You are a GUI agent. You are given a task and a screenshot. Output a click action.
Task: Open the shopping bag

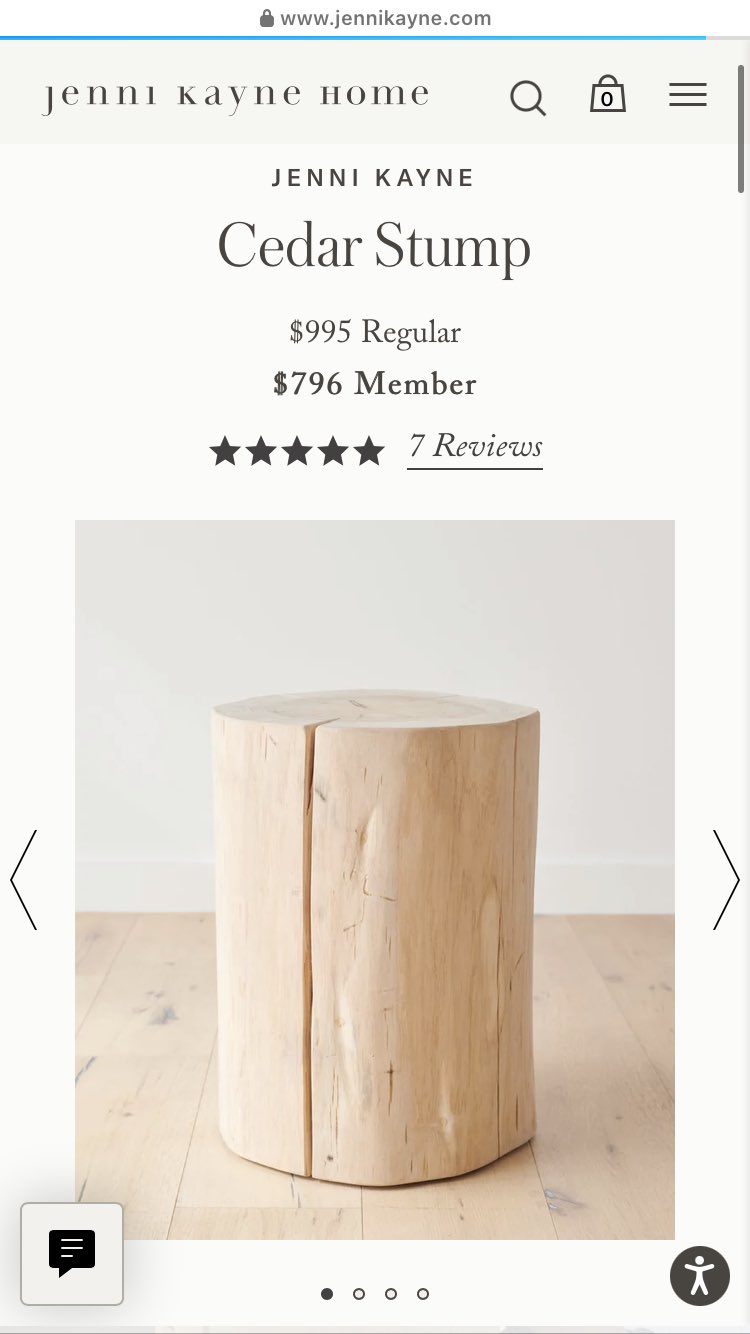pyautogui.click(x=607, y=94)
